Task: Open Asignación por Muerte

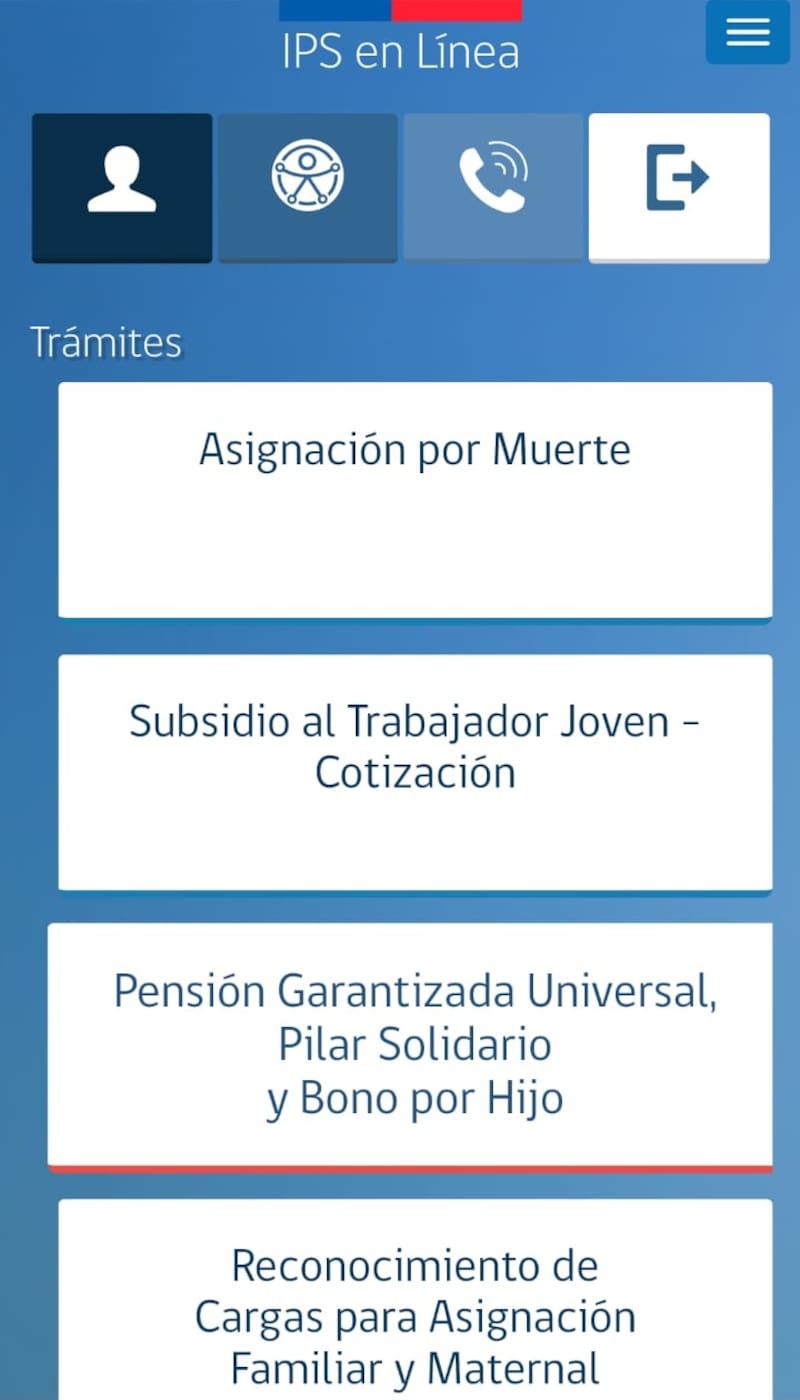Action: [x=415, y=500]
